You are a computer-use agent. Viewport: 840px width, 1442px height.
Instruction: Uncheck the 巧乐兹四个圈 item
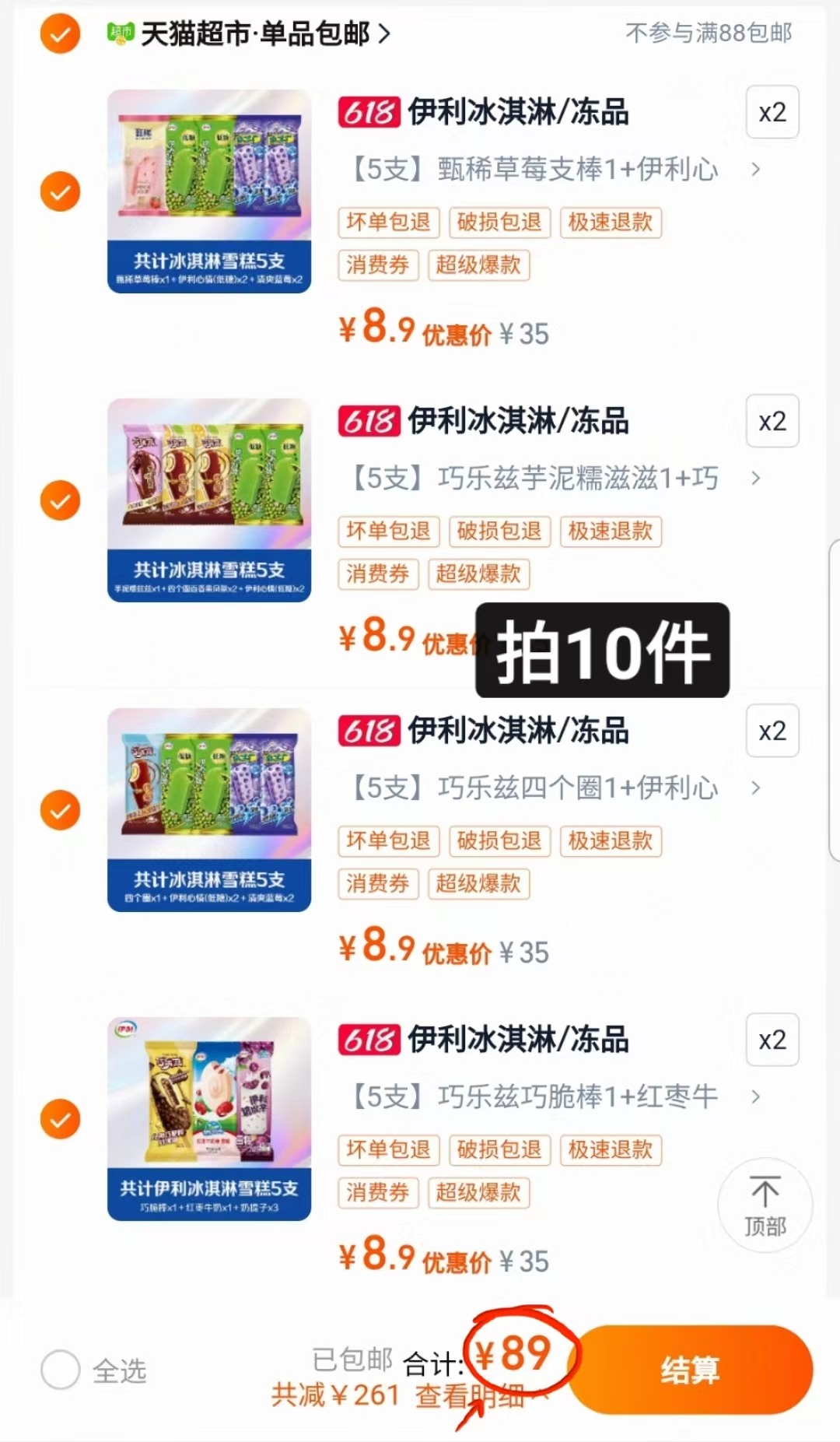[x=59, y=809]
